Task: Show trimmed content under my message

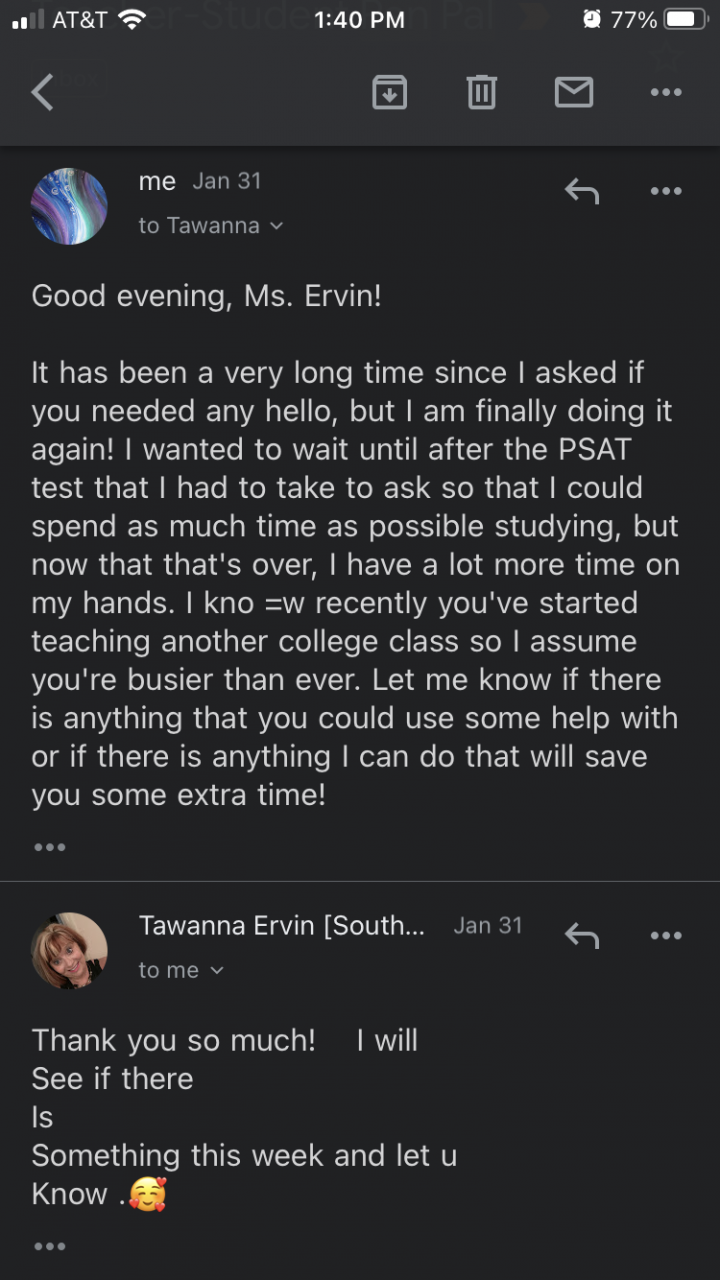Action: point(49,847)
